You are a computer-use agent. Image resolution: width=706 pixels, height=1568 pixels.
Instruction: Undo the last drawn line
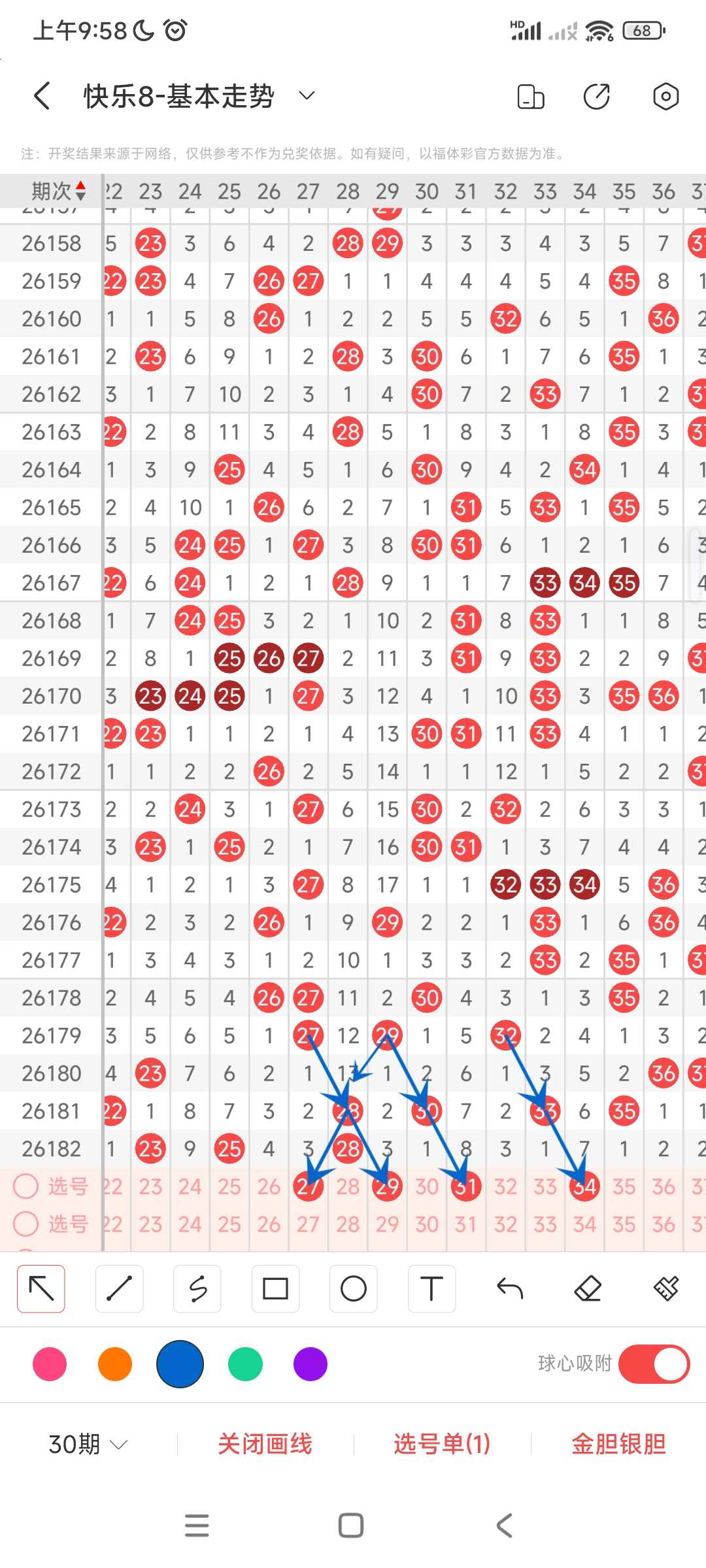(510, 1288)
